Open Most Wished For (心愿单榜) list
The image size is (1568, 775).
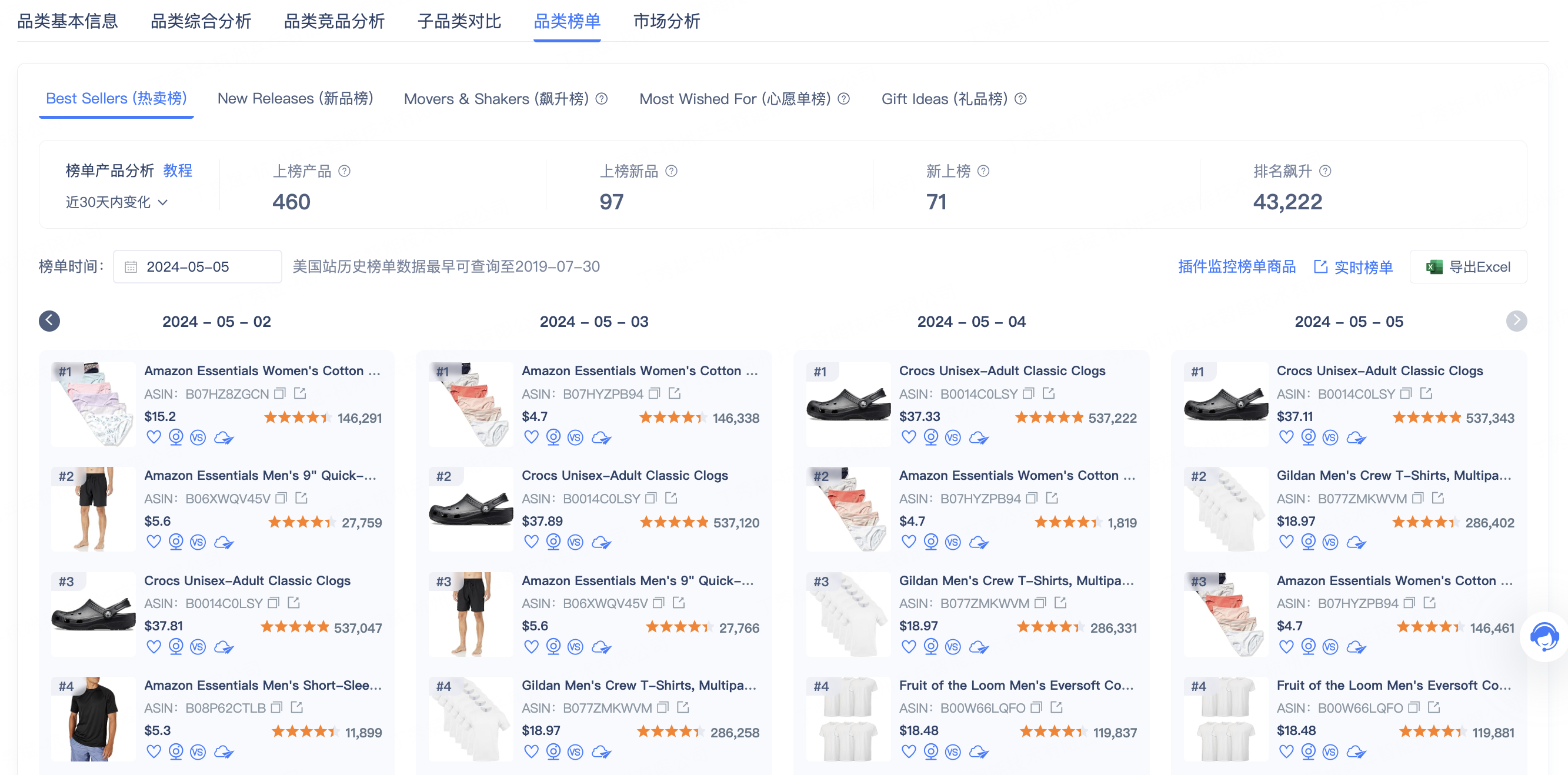[735, 99]
